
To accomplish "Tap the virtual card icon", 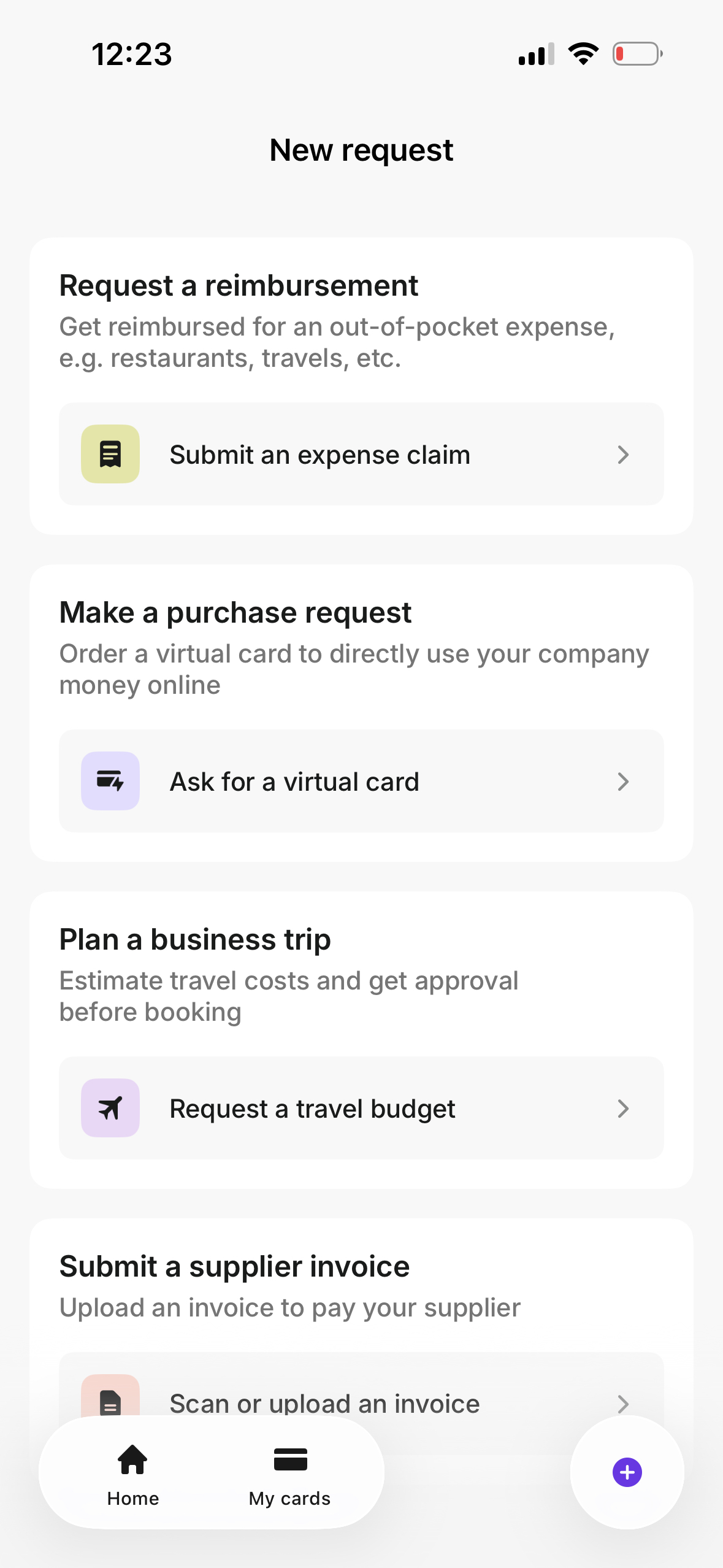I will pos(110,781).
